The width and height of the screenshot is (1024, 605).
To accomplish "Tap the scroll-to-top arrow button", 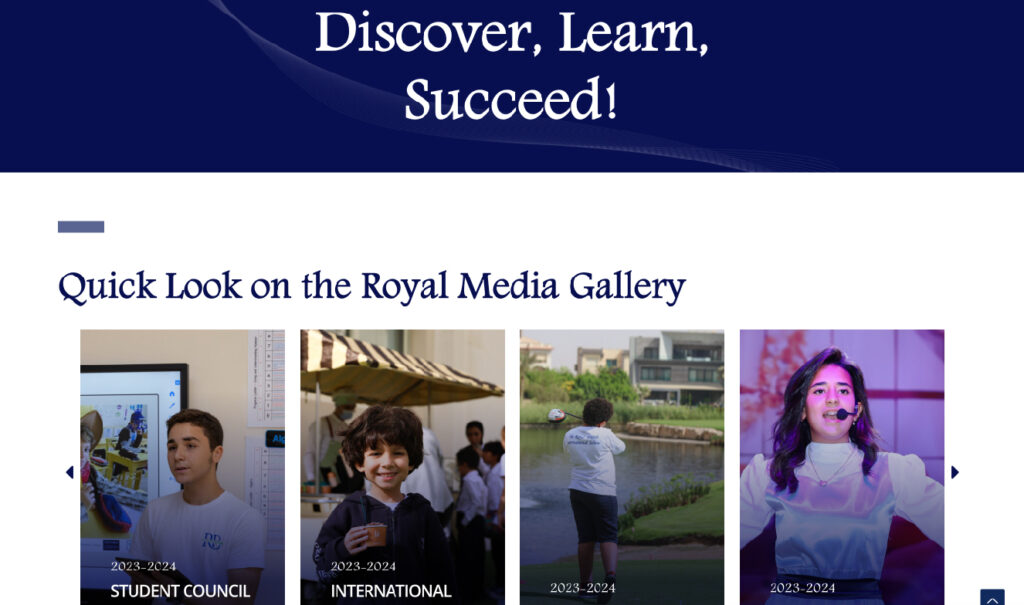I will tap(991, 598).
